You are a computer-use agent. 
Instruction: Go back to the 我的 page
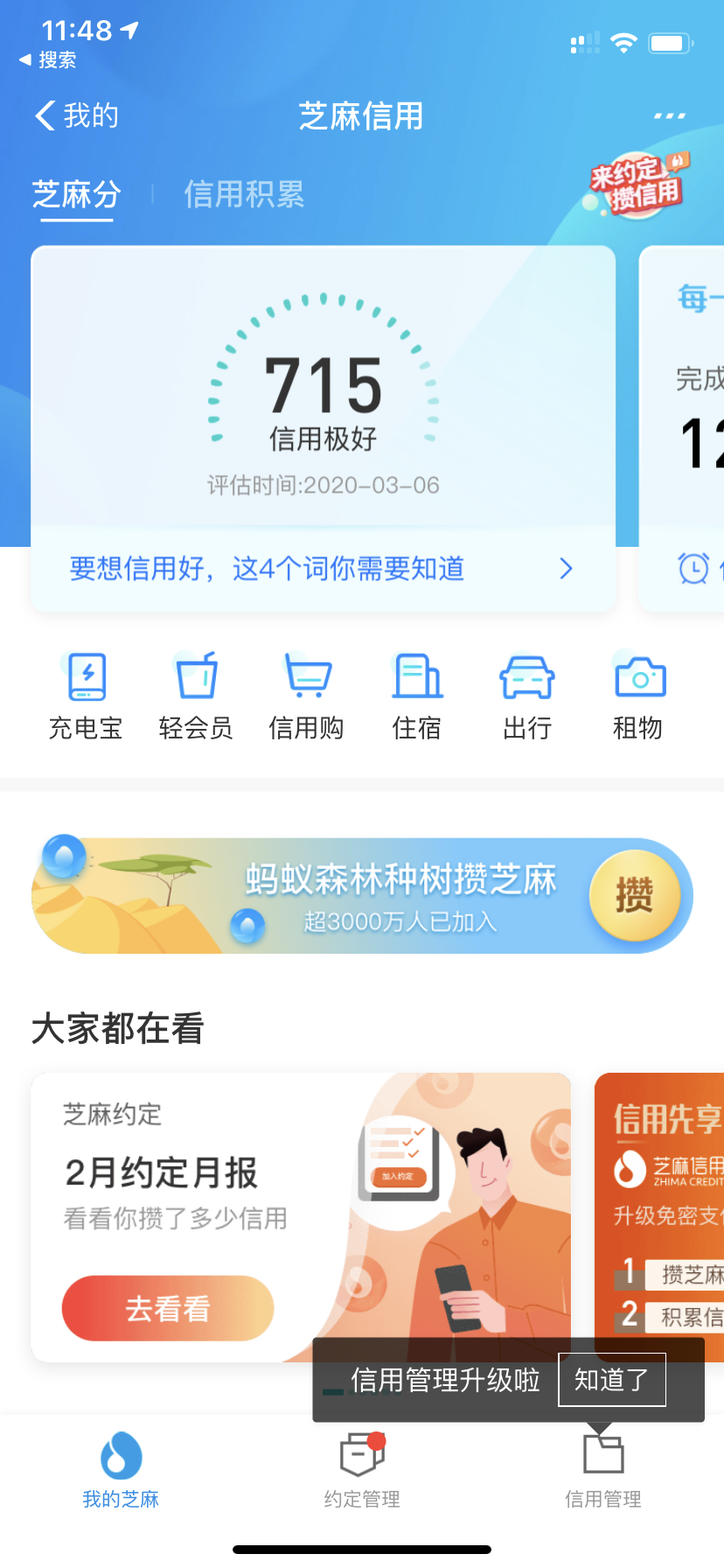click(x=76, y=115)
